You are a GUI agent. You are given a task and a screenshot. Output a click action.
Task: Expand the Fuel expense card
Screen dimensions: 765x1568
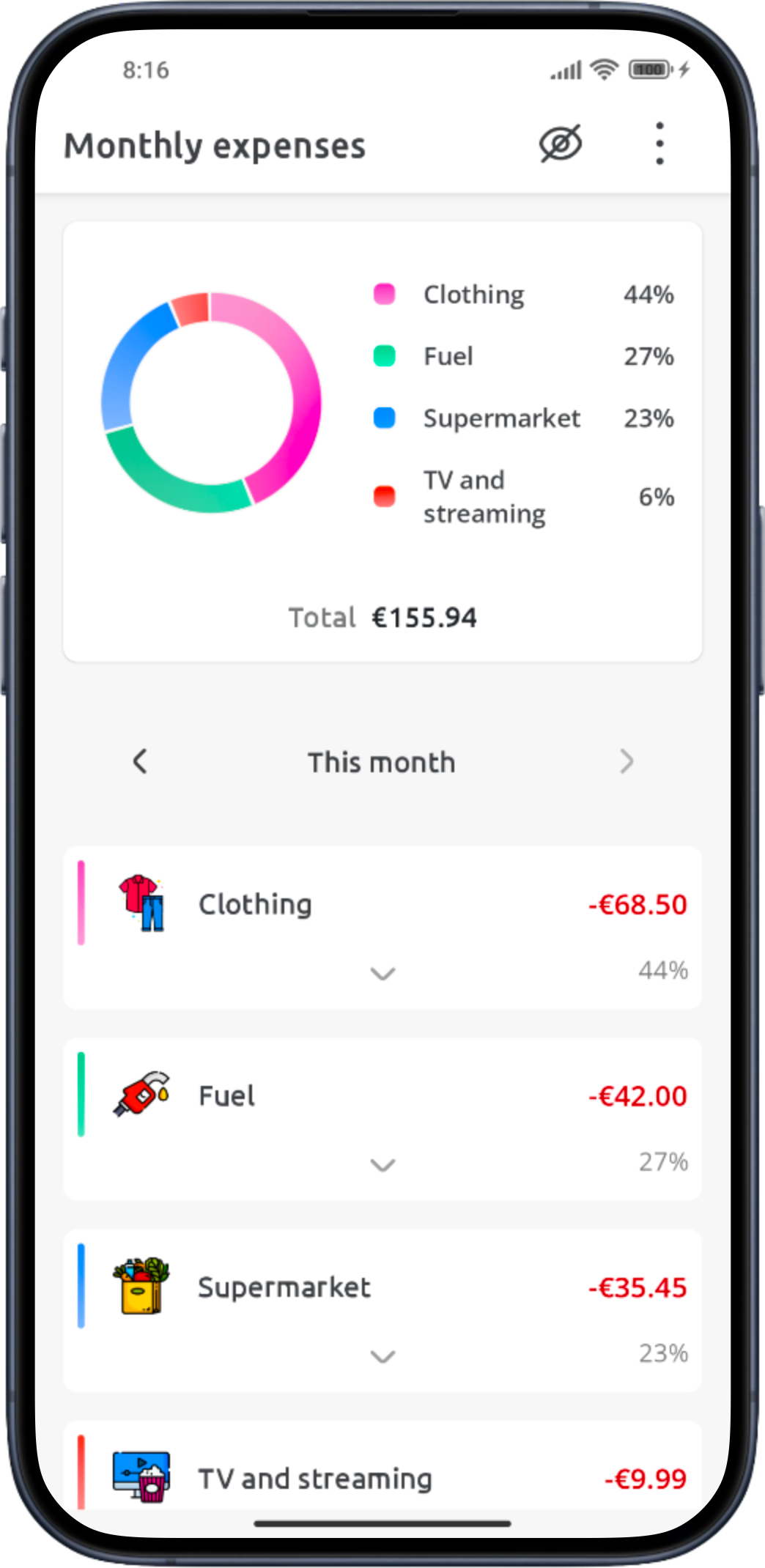[382, 1164]
